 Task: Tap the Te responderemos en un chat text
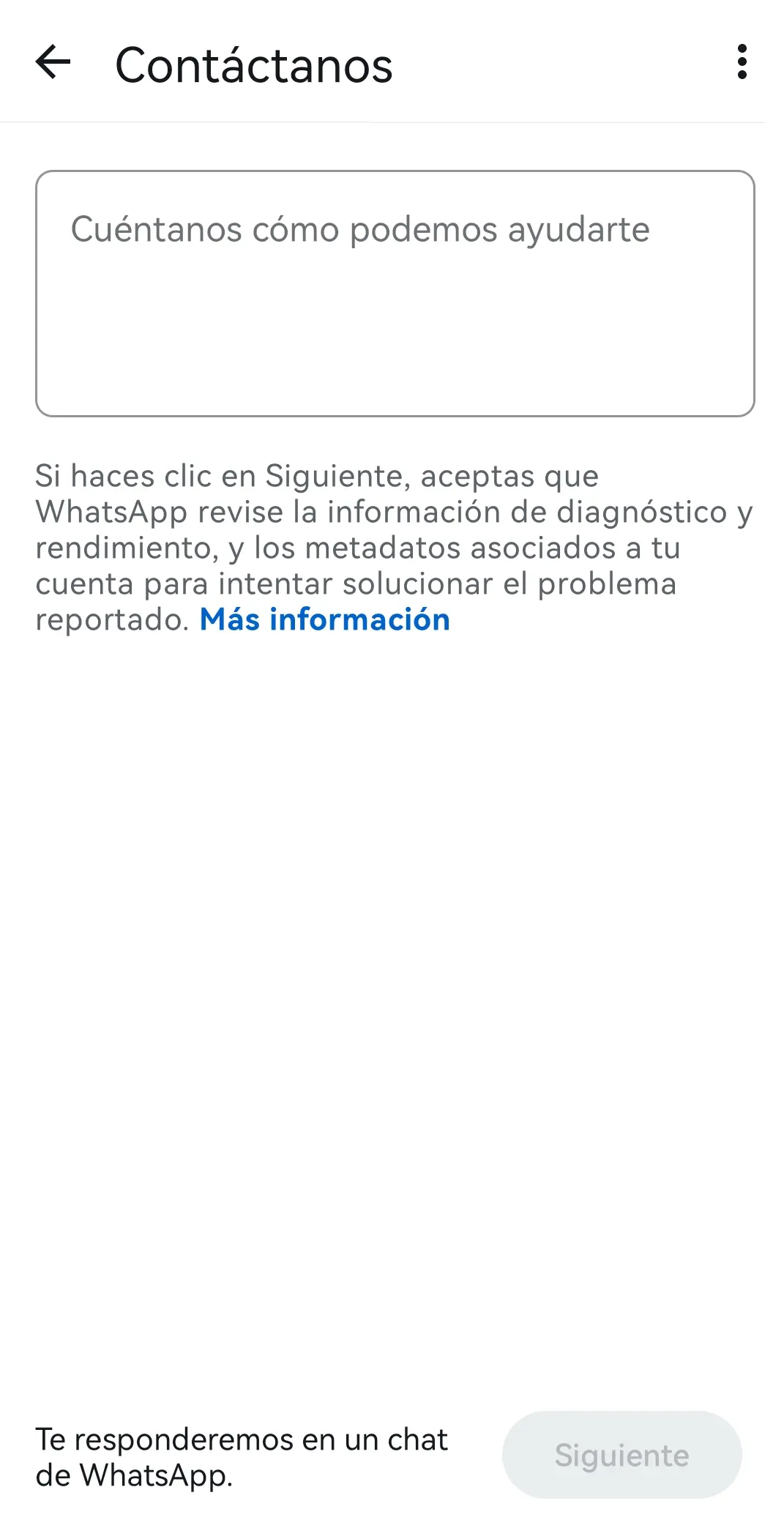pyautogui.click(x=242, y=1457)
